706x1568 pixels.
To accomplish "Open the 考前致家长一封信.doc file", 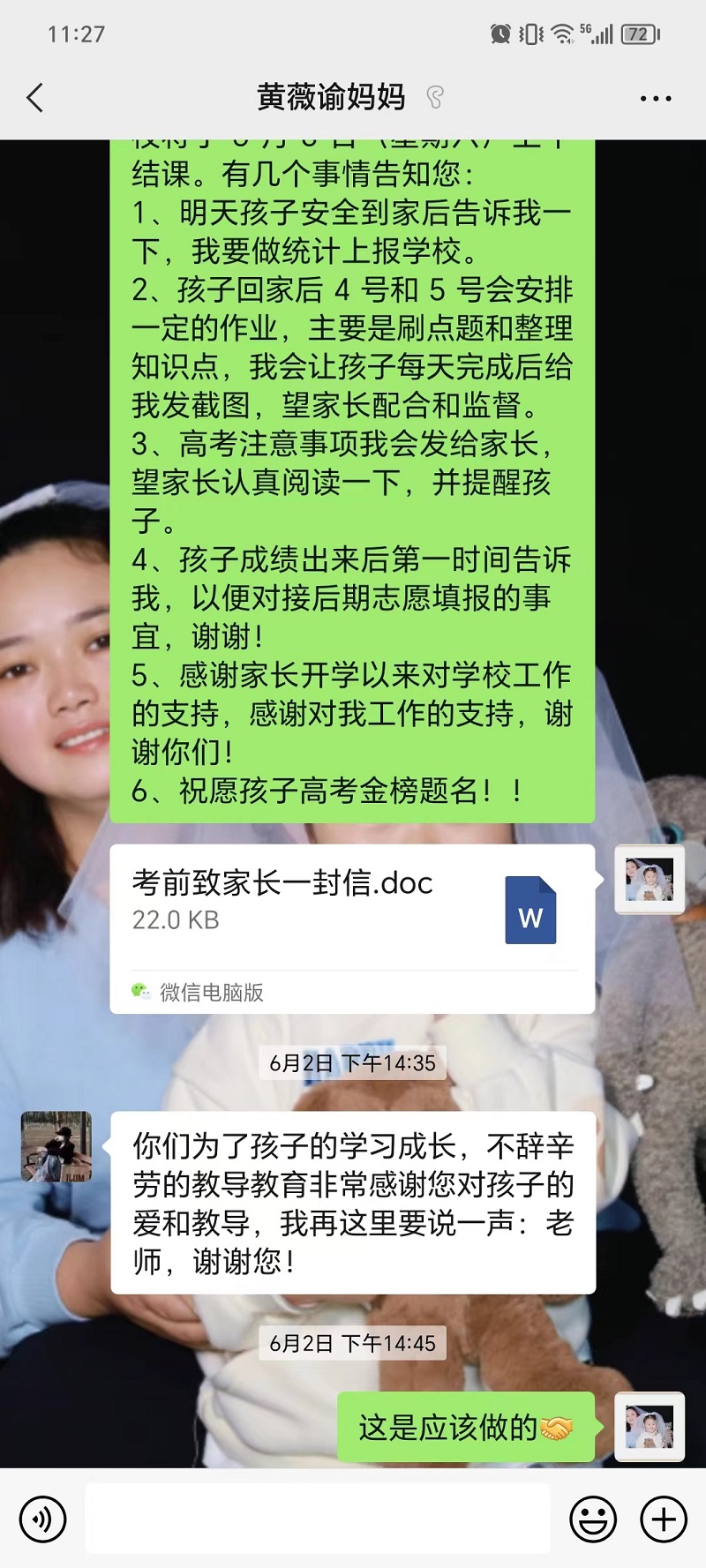I will point(351,909).
